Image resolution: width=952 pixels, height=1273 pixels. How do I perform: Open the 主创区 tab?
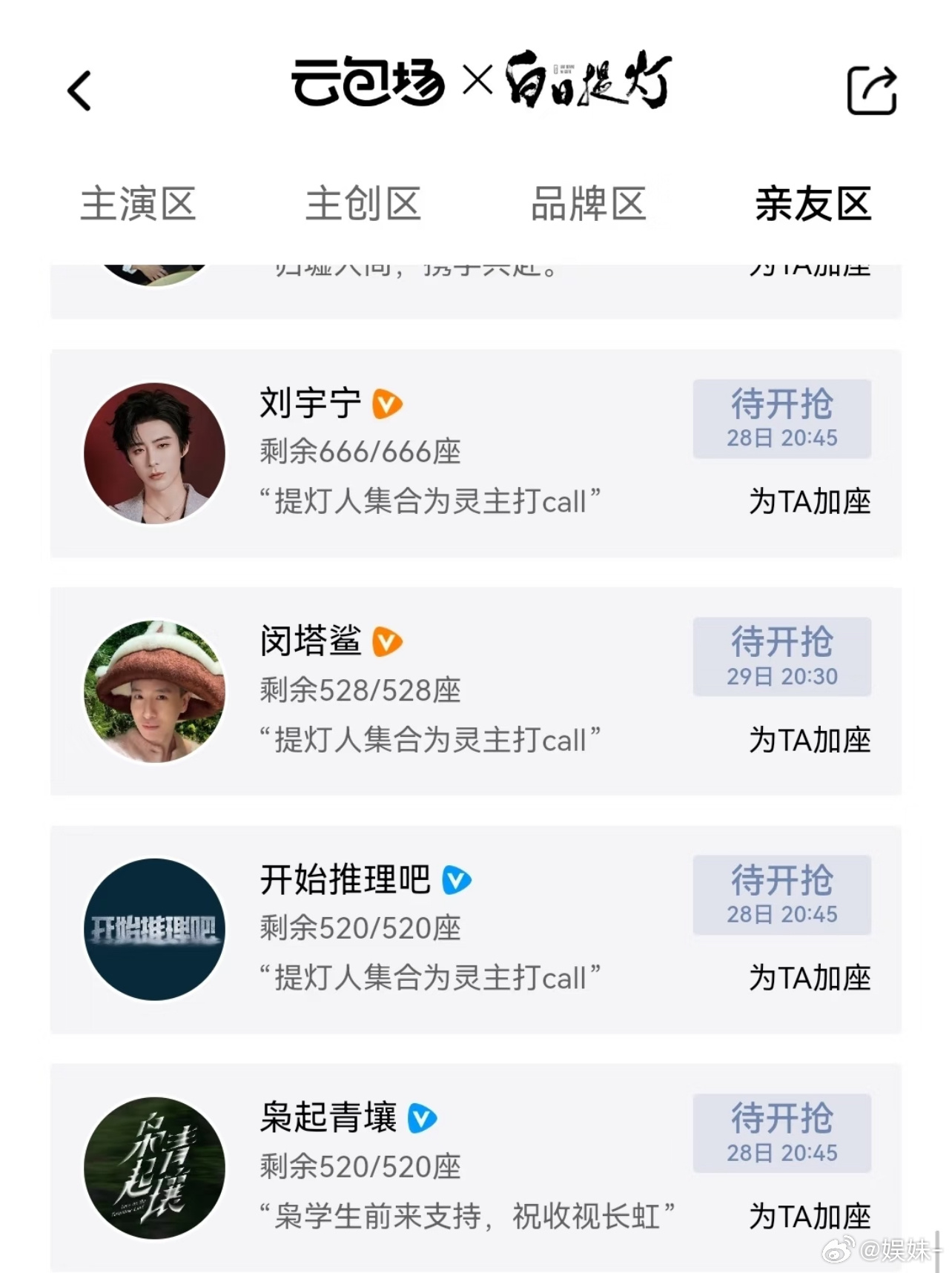(x=364, y=204)
